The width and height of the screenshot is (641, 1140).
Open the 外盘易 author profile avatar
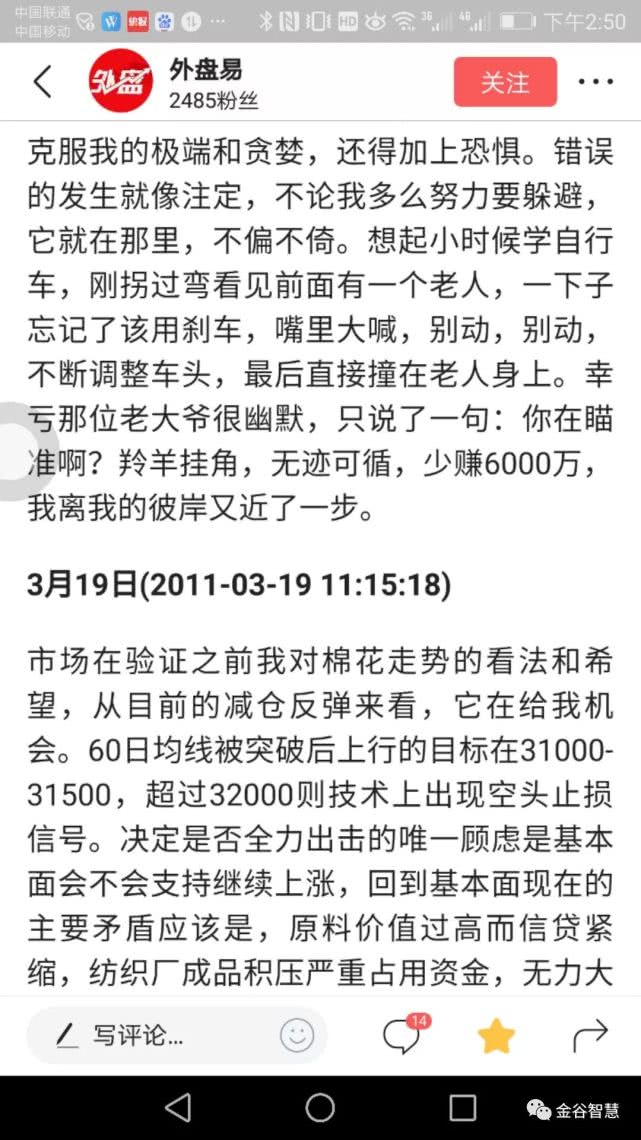point(120,81)
